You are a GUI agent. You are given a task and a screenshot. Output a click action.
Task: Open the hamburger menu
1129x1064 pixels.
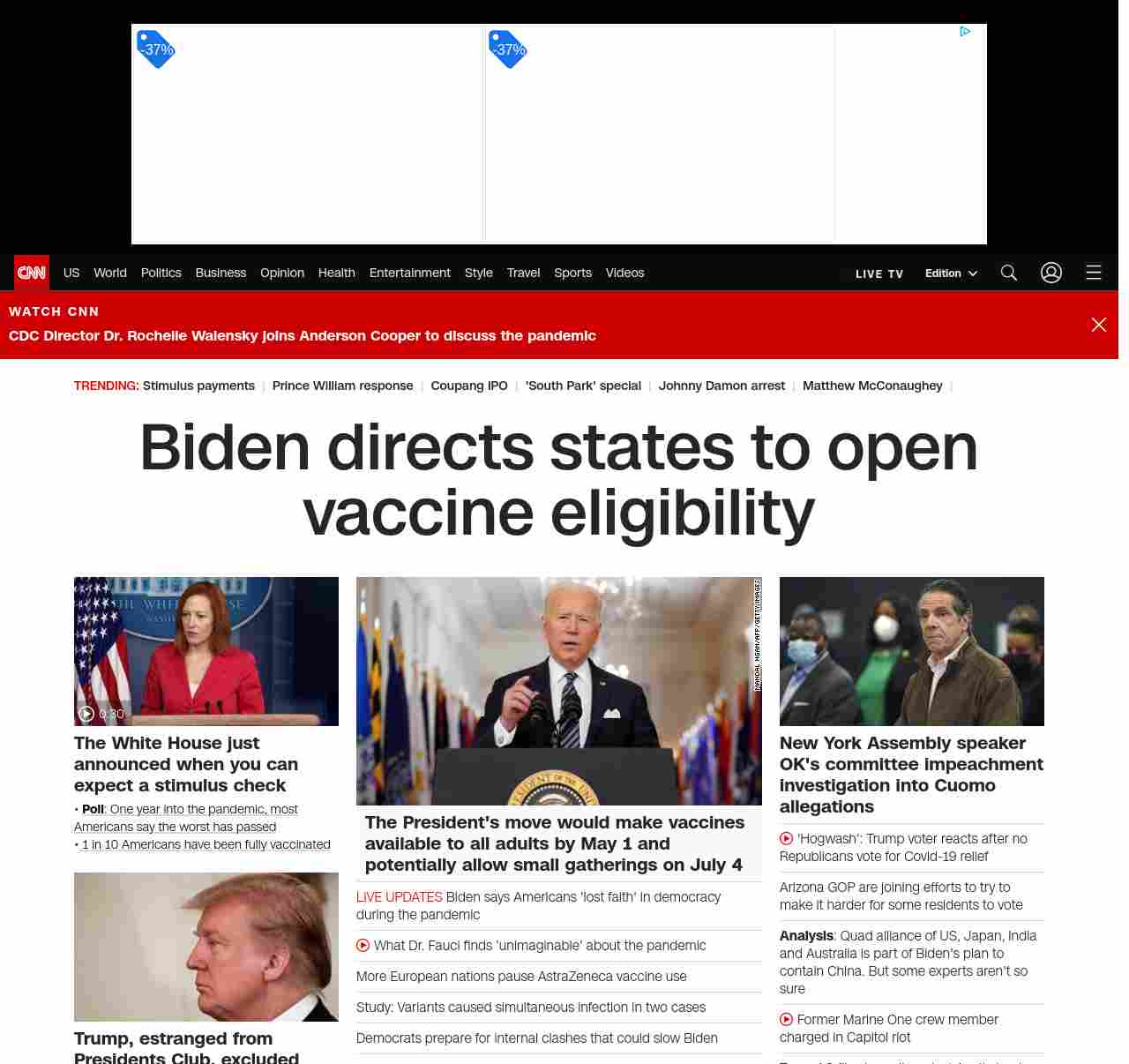[x=1093, y=273]
